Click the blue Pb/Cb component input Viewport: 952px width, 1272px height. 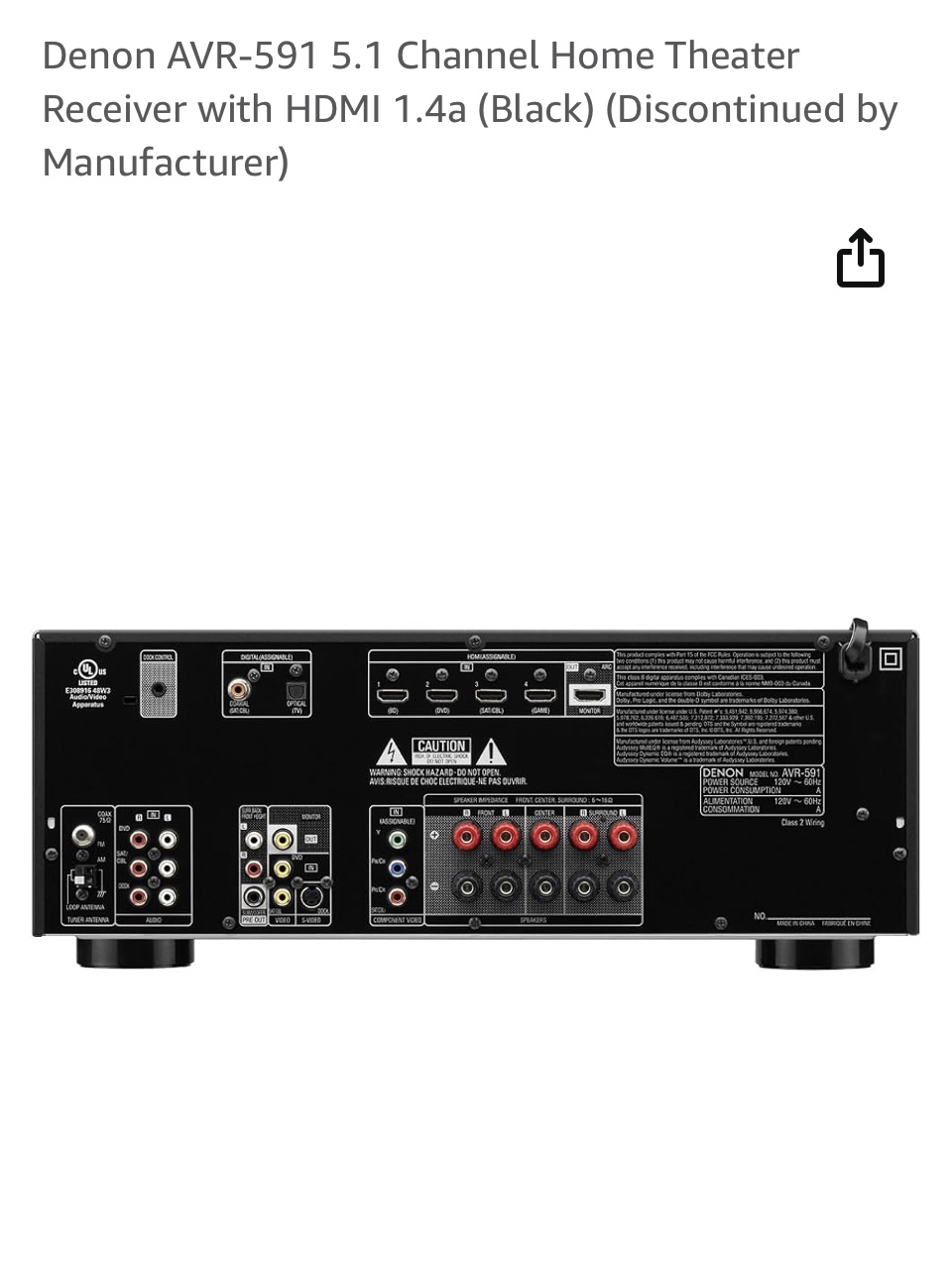point(397,868)
